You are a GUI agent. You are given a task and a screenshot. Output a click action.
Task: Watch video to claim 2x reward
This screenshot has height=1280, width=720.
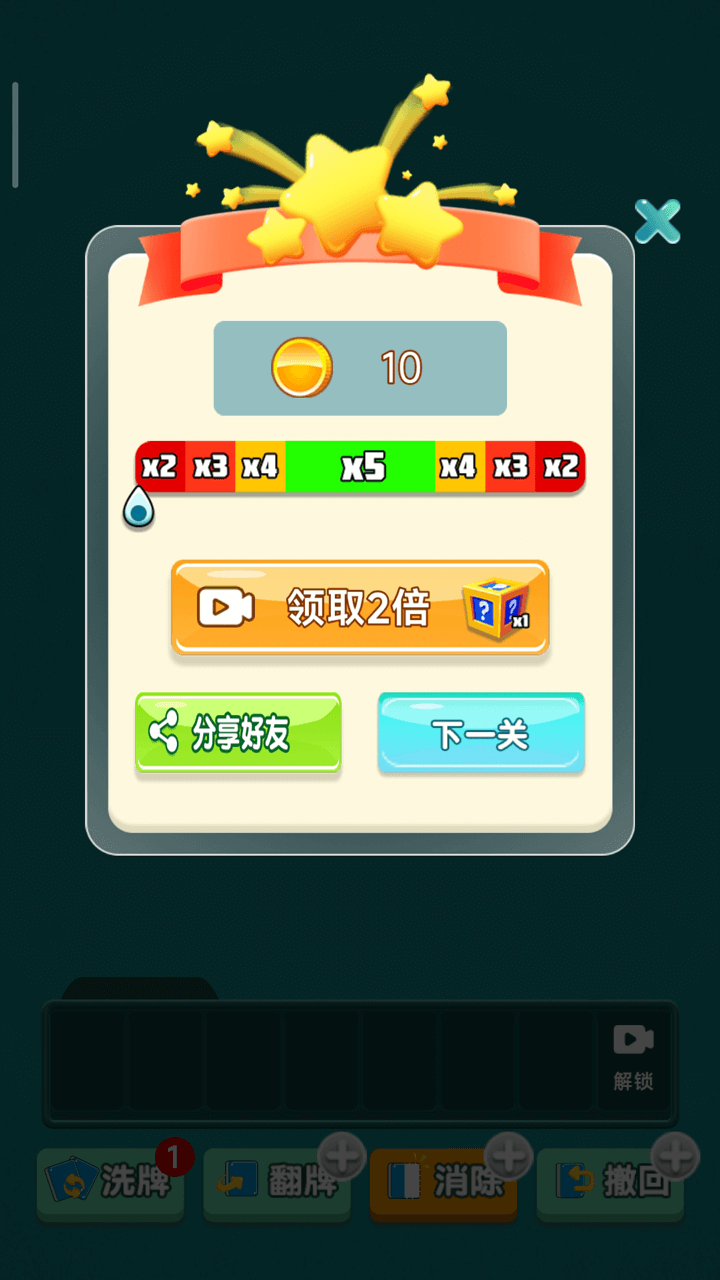(360, 608)
